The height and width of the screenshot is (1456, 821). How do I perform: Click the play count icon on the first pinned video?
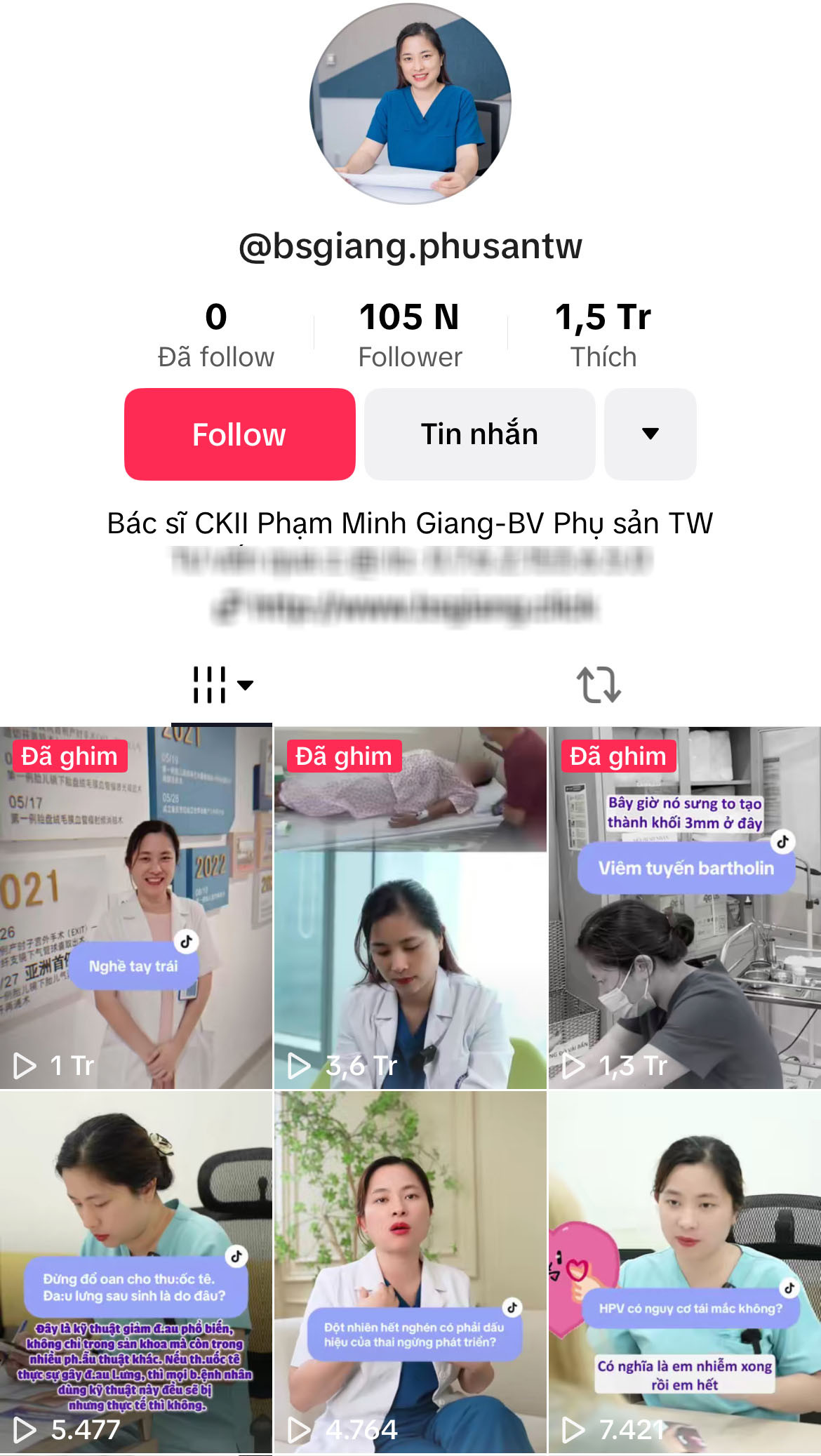27,1066
